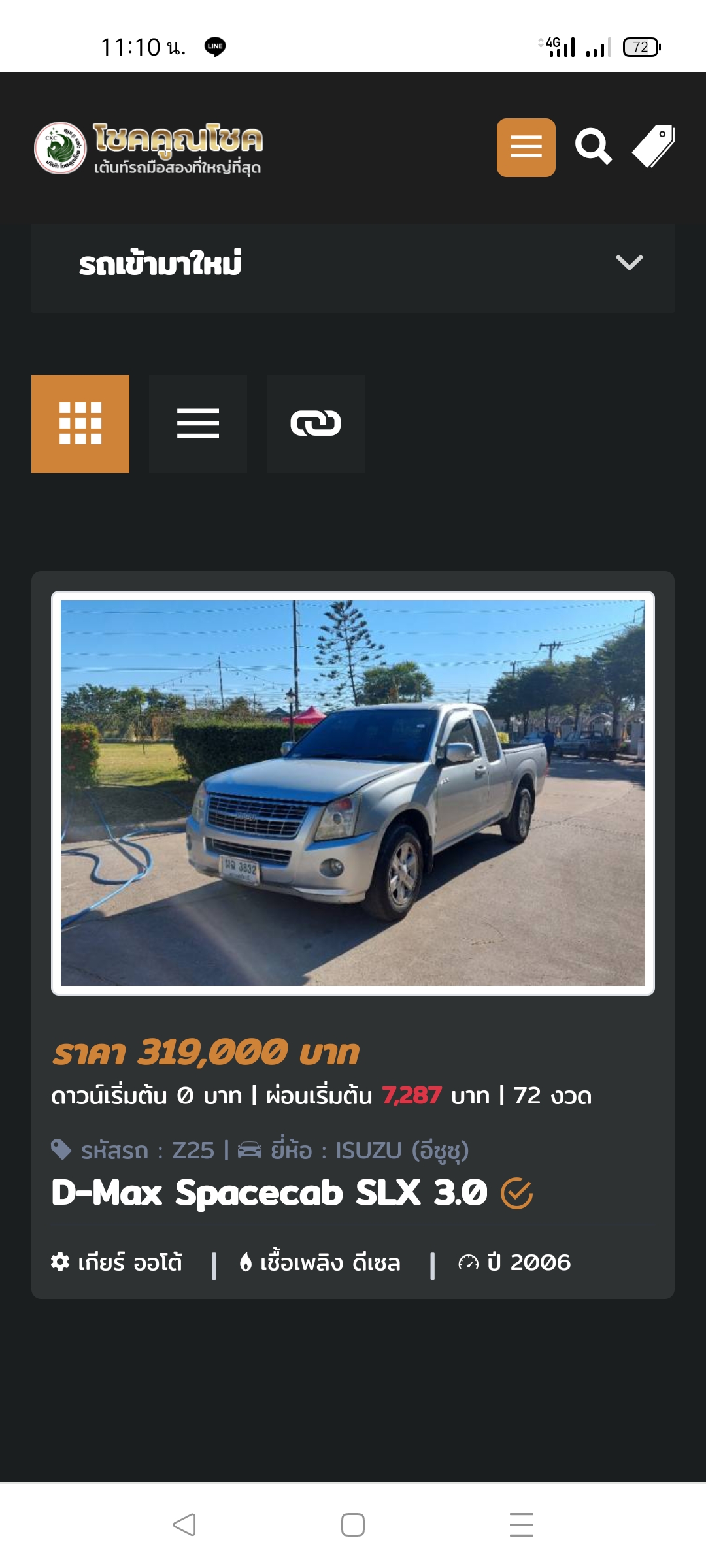Tap the chain link icon button

(316, 424)
